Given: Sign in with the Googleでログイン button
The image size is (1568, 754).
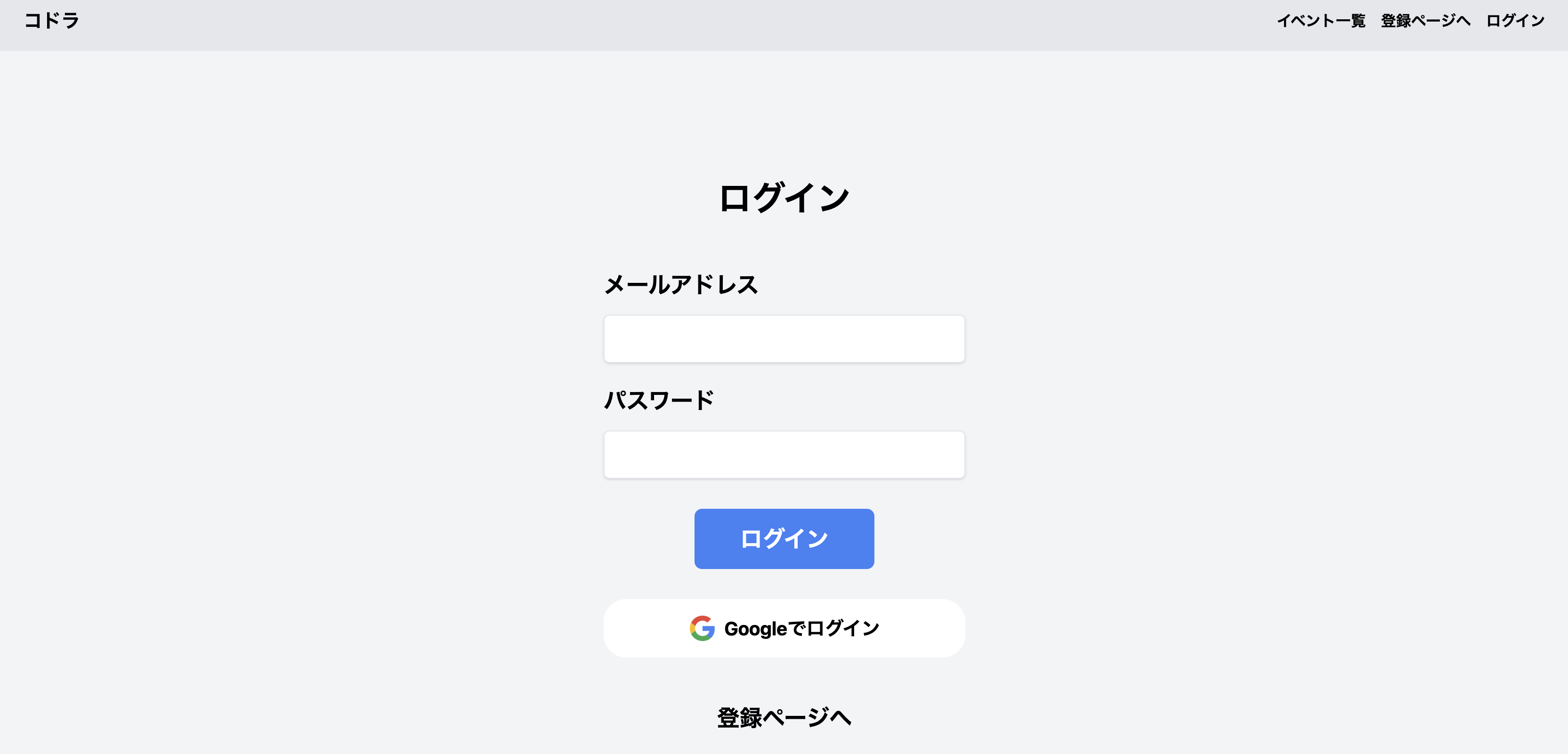Looking at the screenshot, I should [784, 628].
